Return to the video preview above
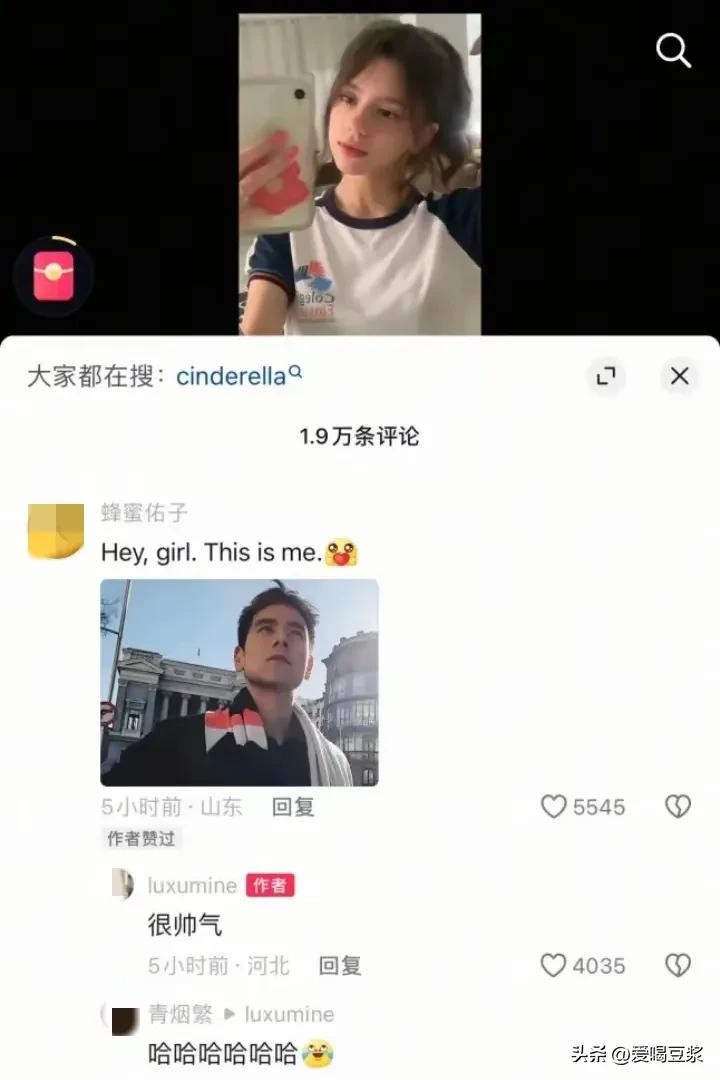 click(x=359, y=175)
